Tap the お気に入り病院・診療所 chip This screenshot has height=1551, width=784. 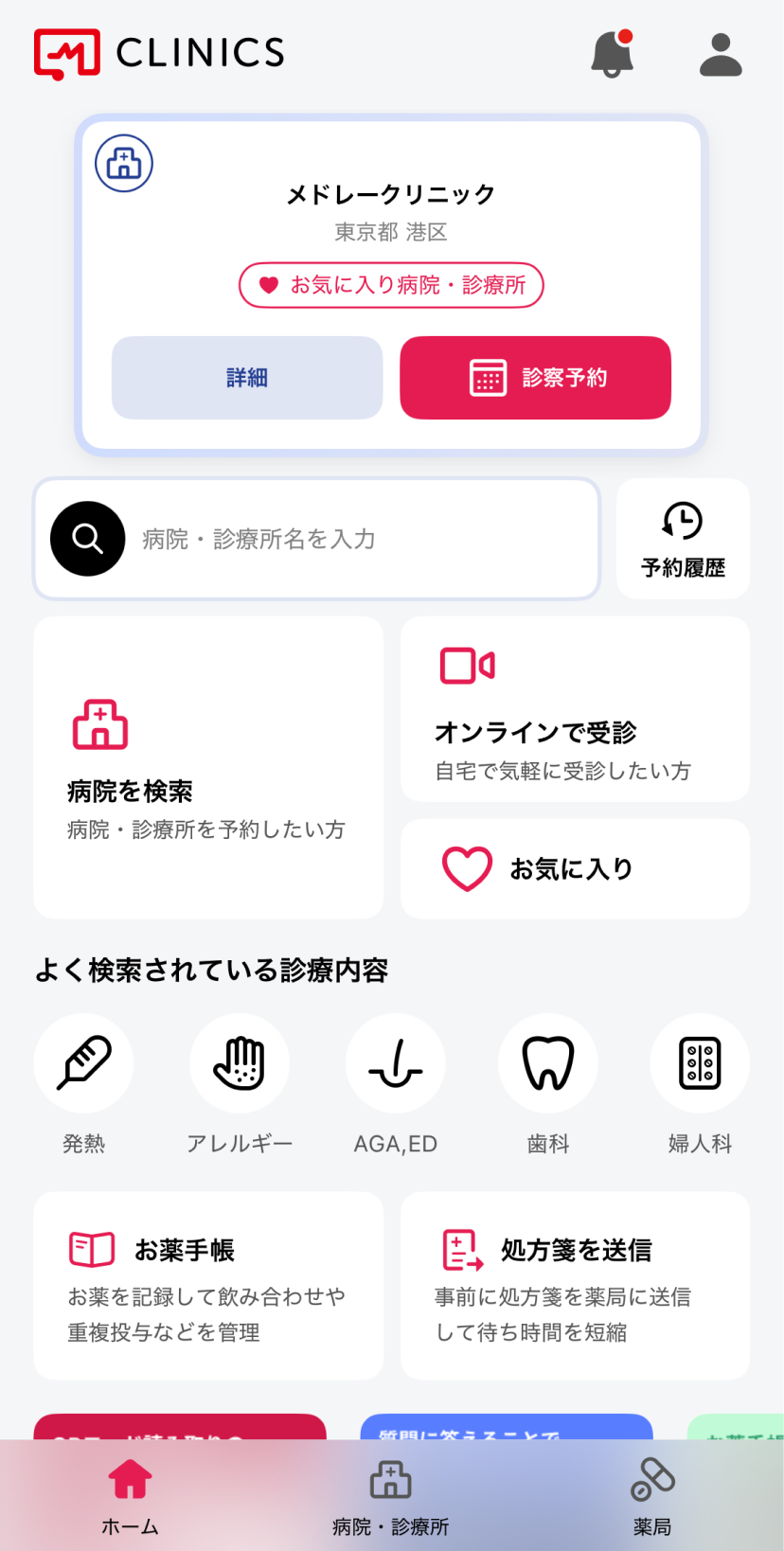coord(391,285)
